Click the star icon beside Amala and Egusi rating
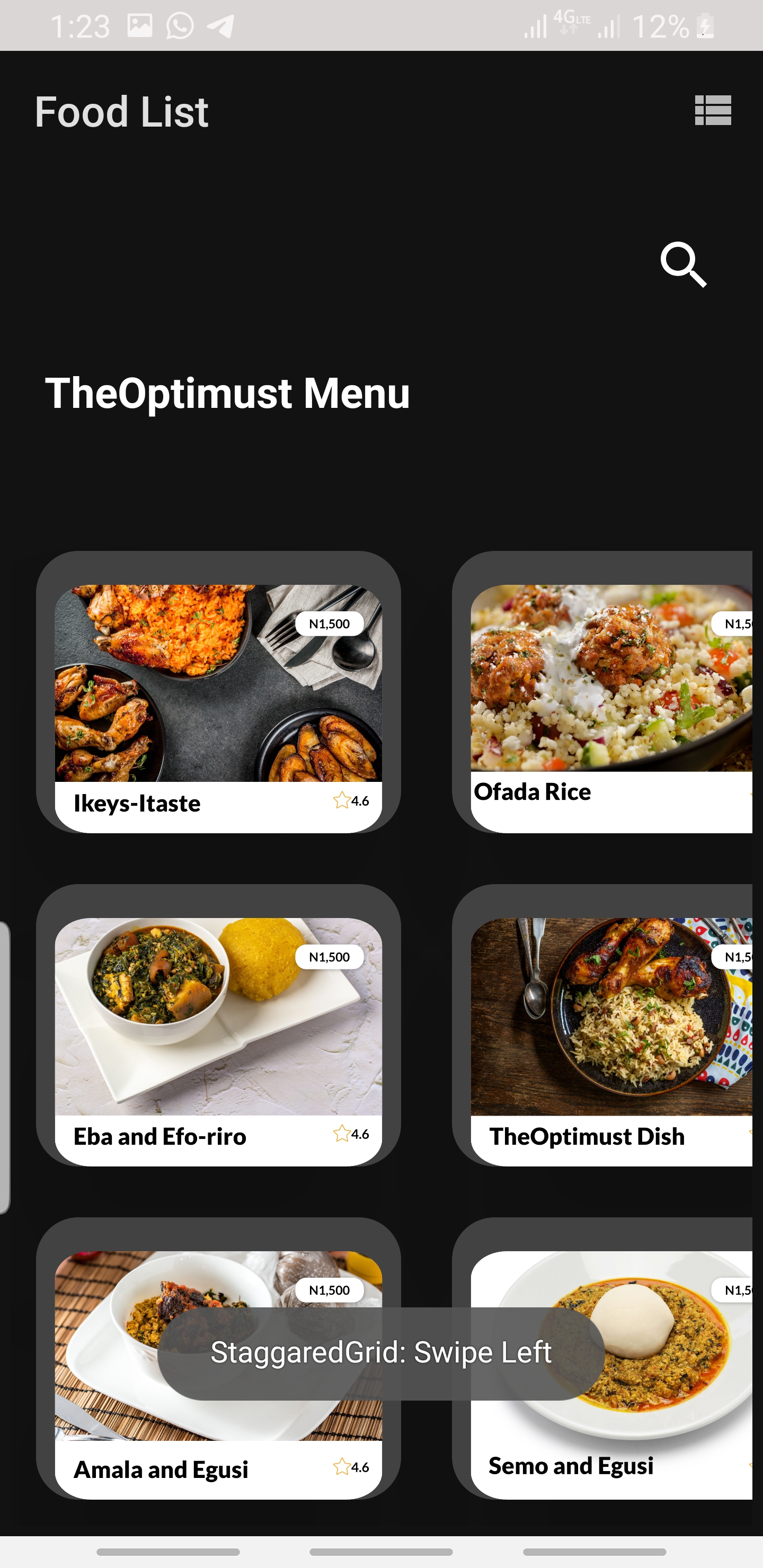The height and width of the screenshot is (1568, 763). pyautogui.click(x=342, y=1466)
